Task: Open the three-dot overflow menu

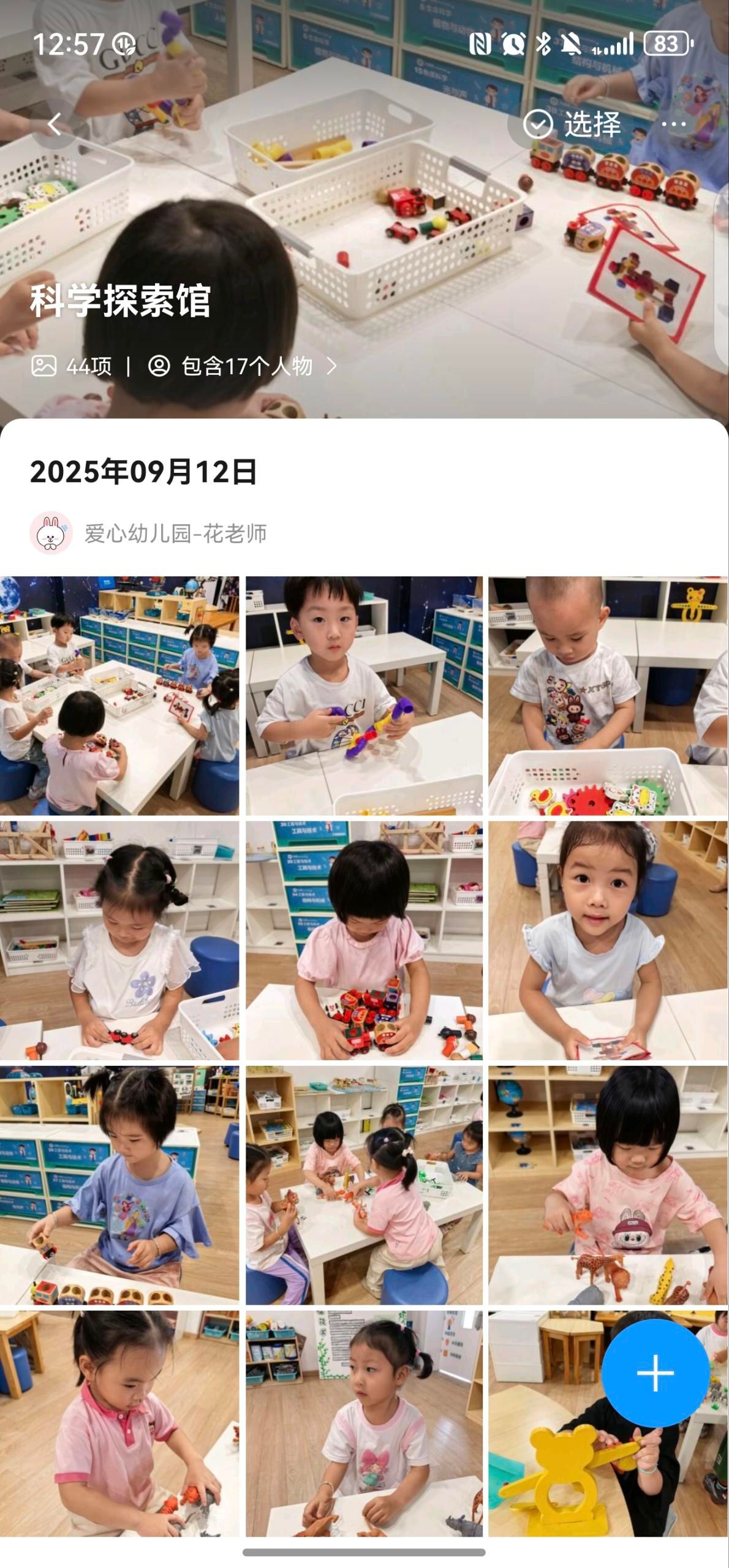Action: pos(674,124)
